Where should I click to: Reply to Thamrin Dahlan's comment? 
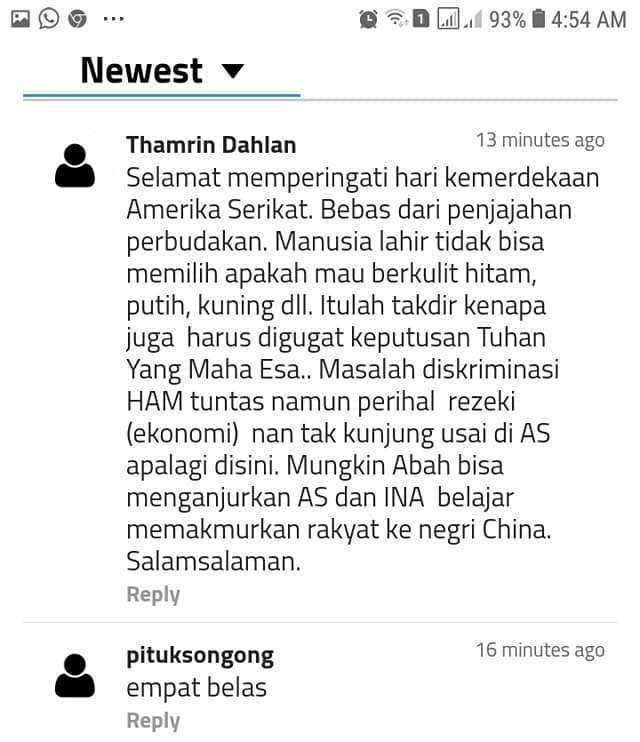153,594
